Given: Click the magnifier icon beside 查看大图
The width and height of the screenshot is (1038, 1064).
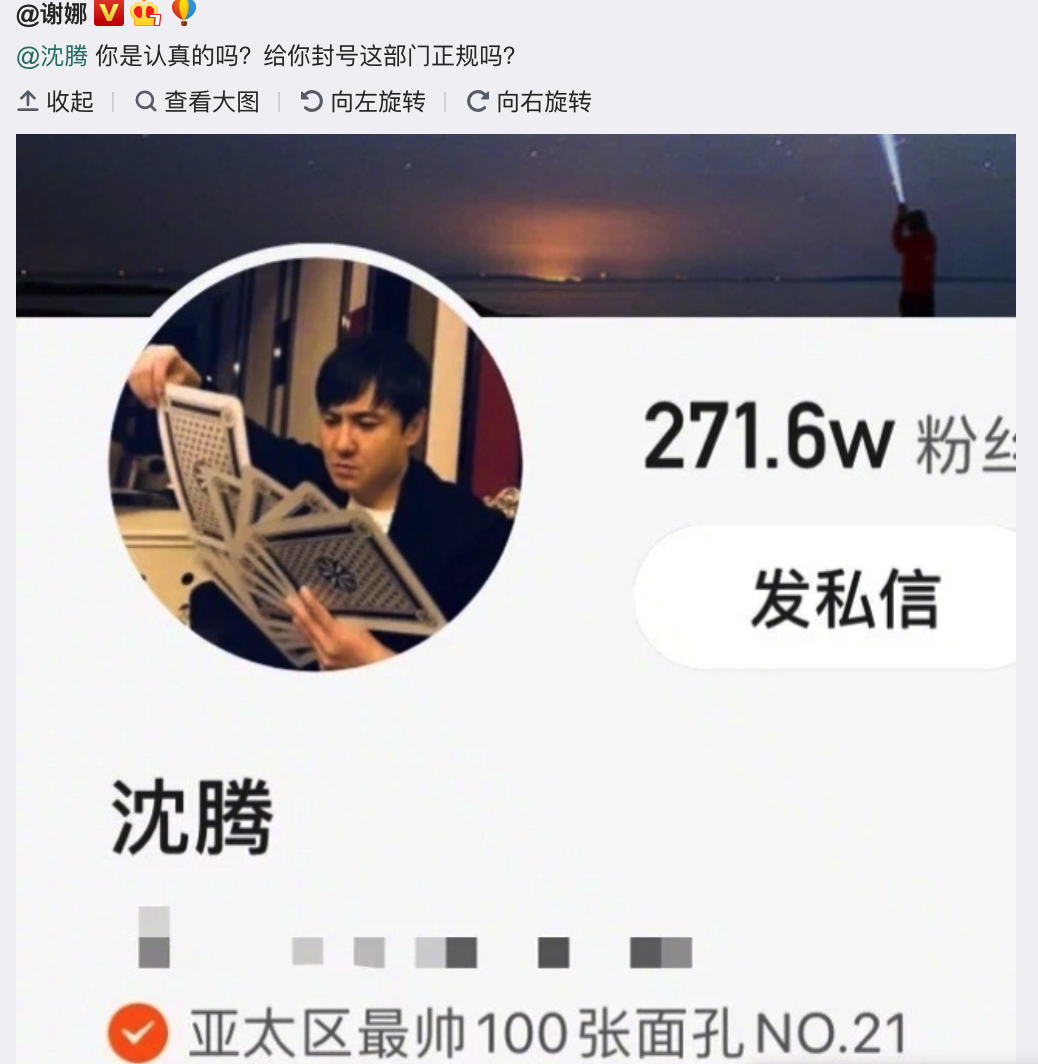Looking at the screenshot, I should tap(146, 102).
